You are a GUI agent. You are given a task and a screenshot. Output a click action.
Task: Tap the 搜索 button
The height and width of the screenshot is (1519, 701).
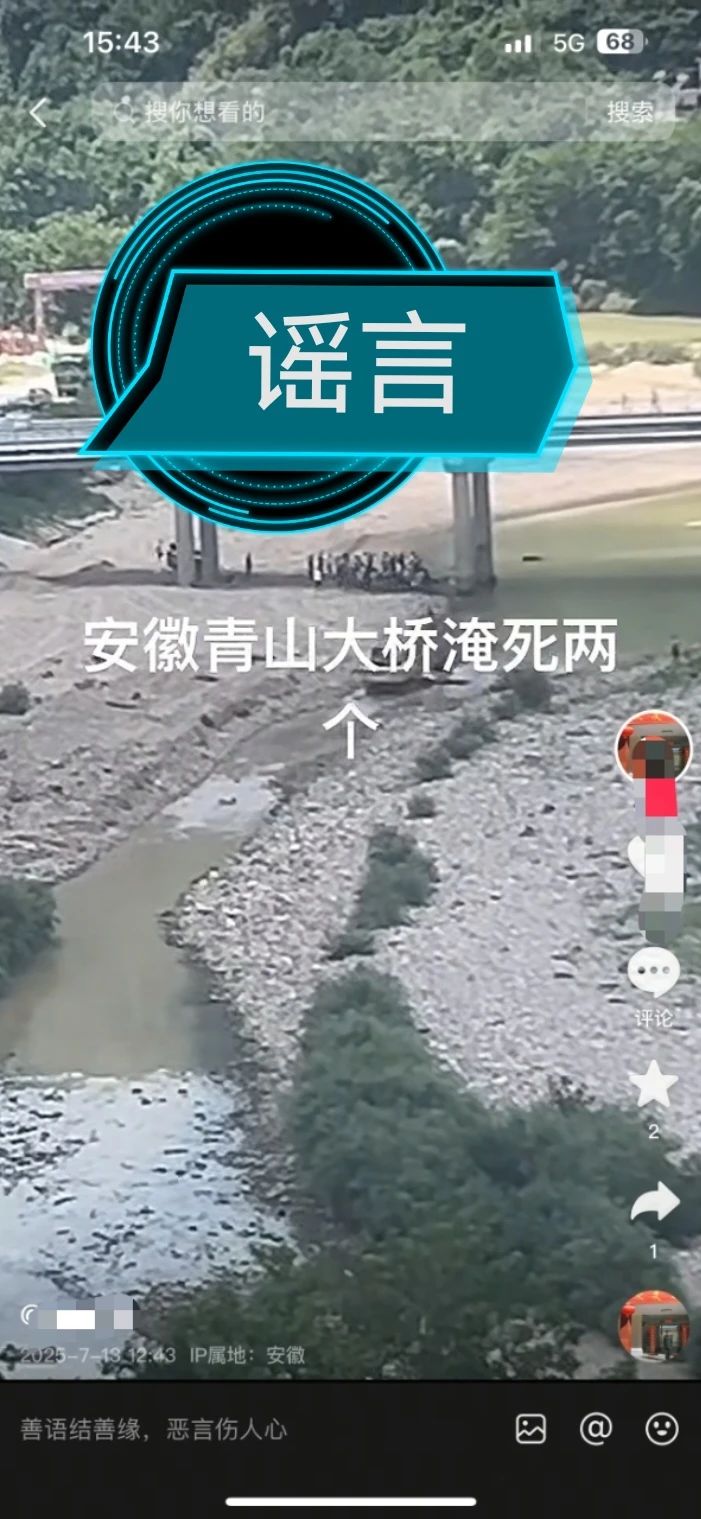630,112
